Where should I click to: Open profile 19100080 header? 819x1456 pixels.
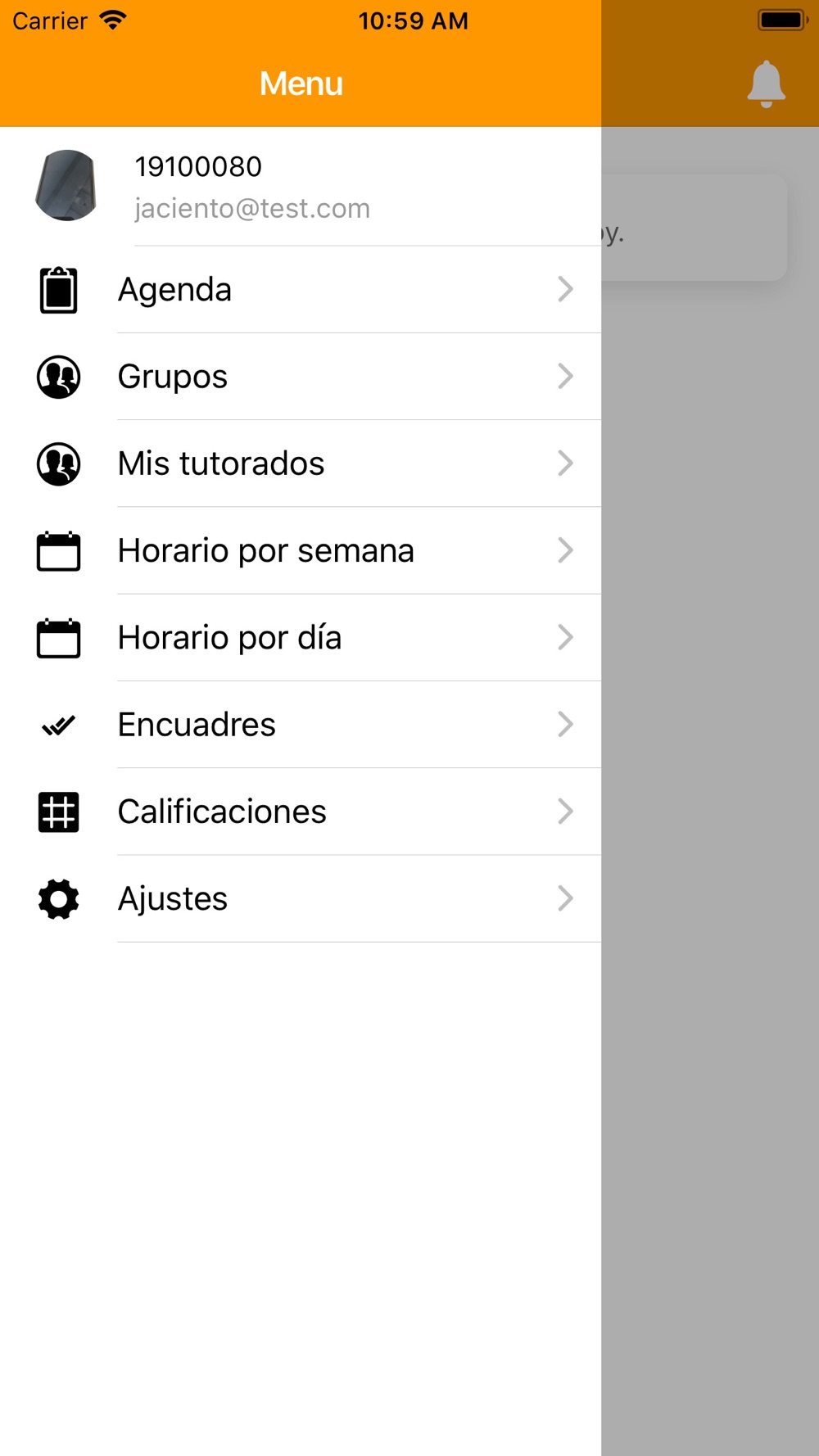(x=301, y=187)
